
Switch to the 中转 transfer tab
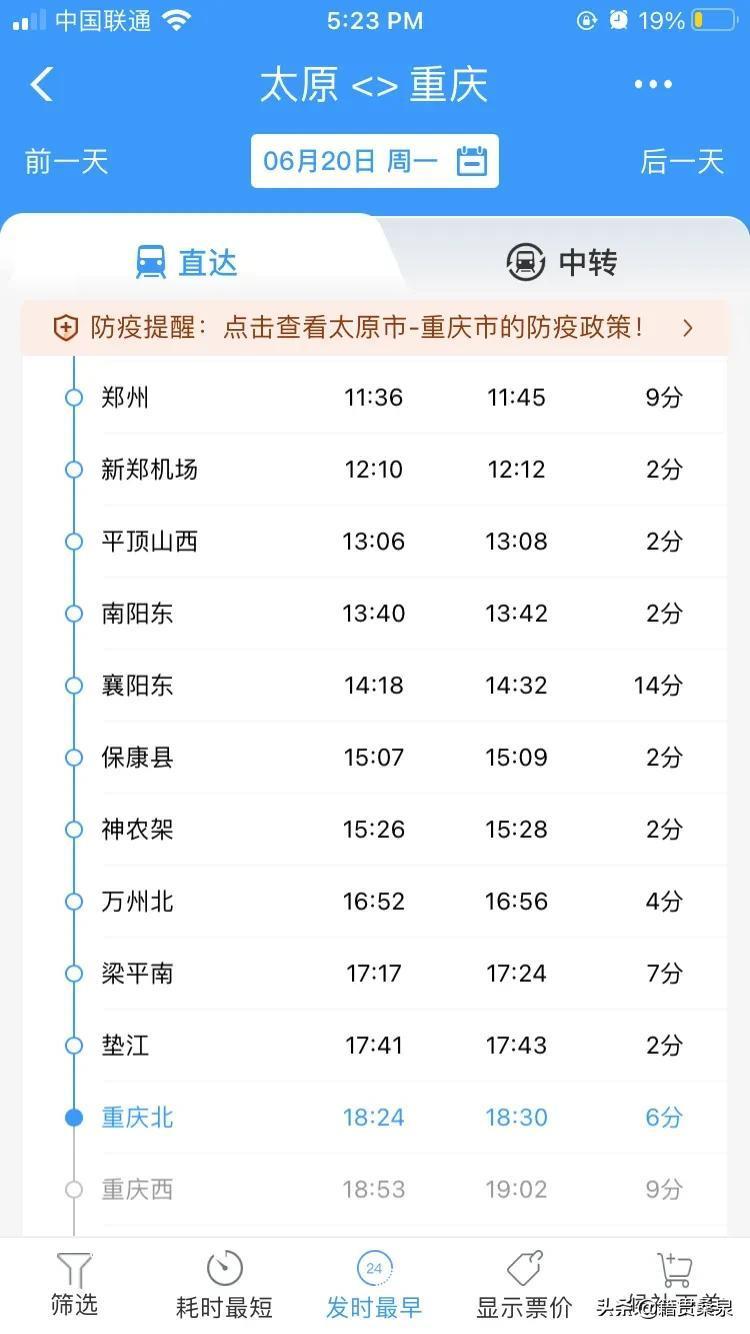(x=562, y=262)
